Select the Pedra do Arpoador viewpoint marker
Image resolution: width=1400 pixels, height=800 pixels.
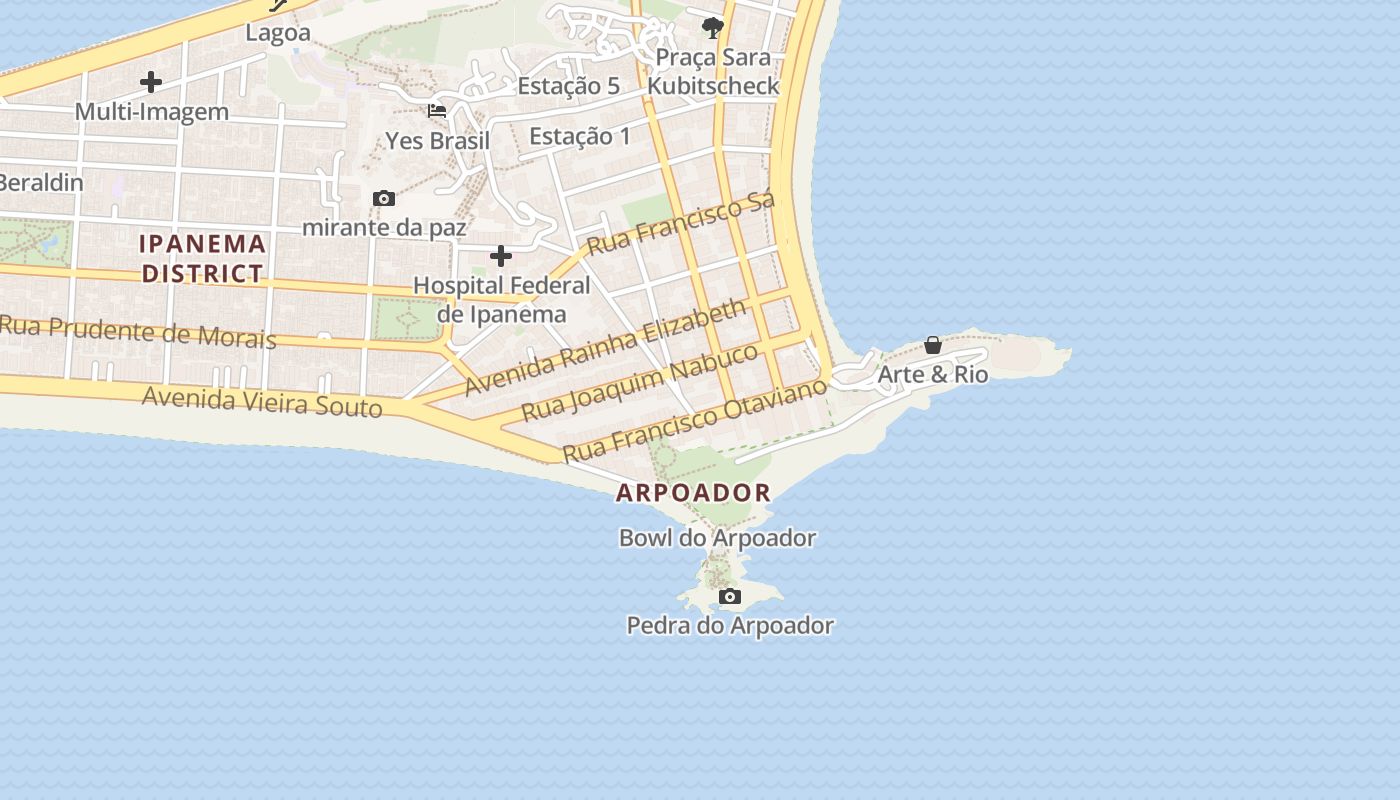730,597
